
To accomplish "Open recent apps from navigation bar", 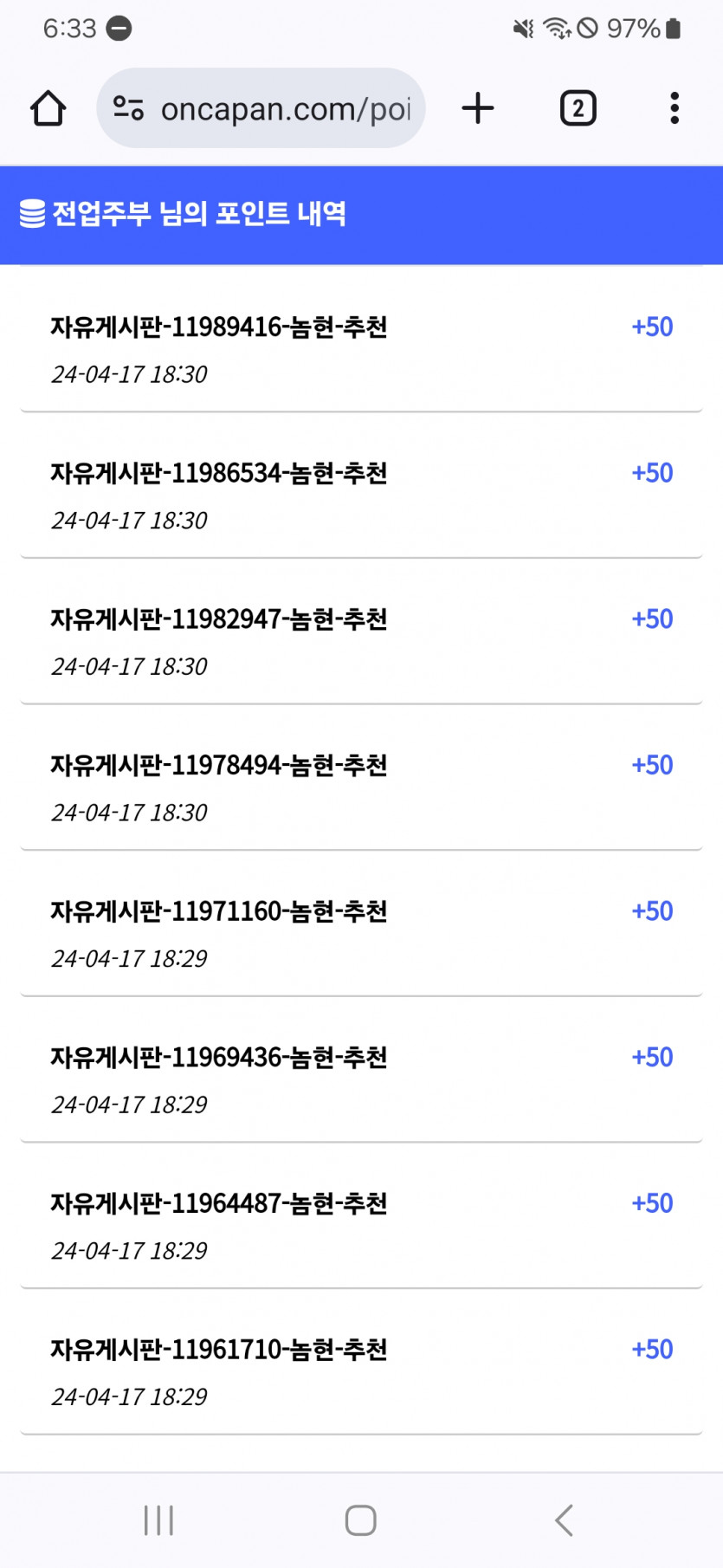I will pos(158,1519).
